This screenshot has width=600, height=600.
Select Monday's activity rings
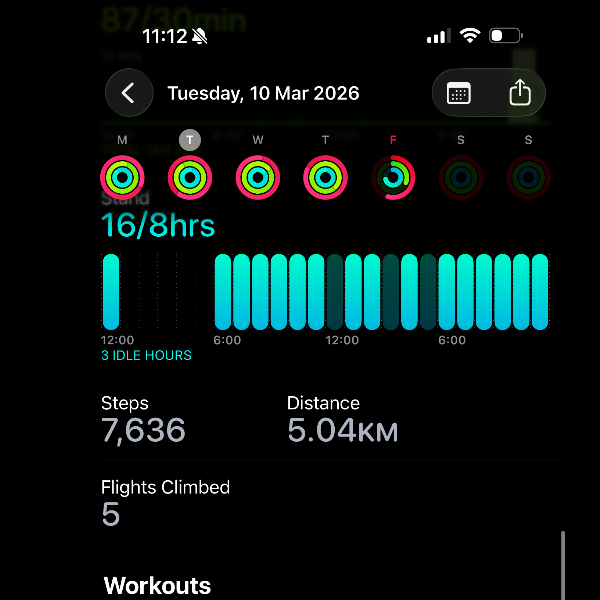122,177
